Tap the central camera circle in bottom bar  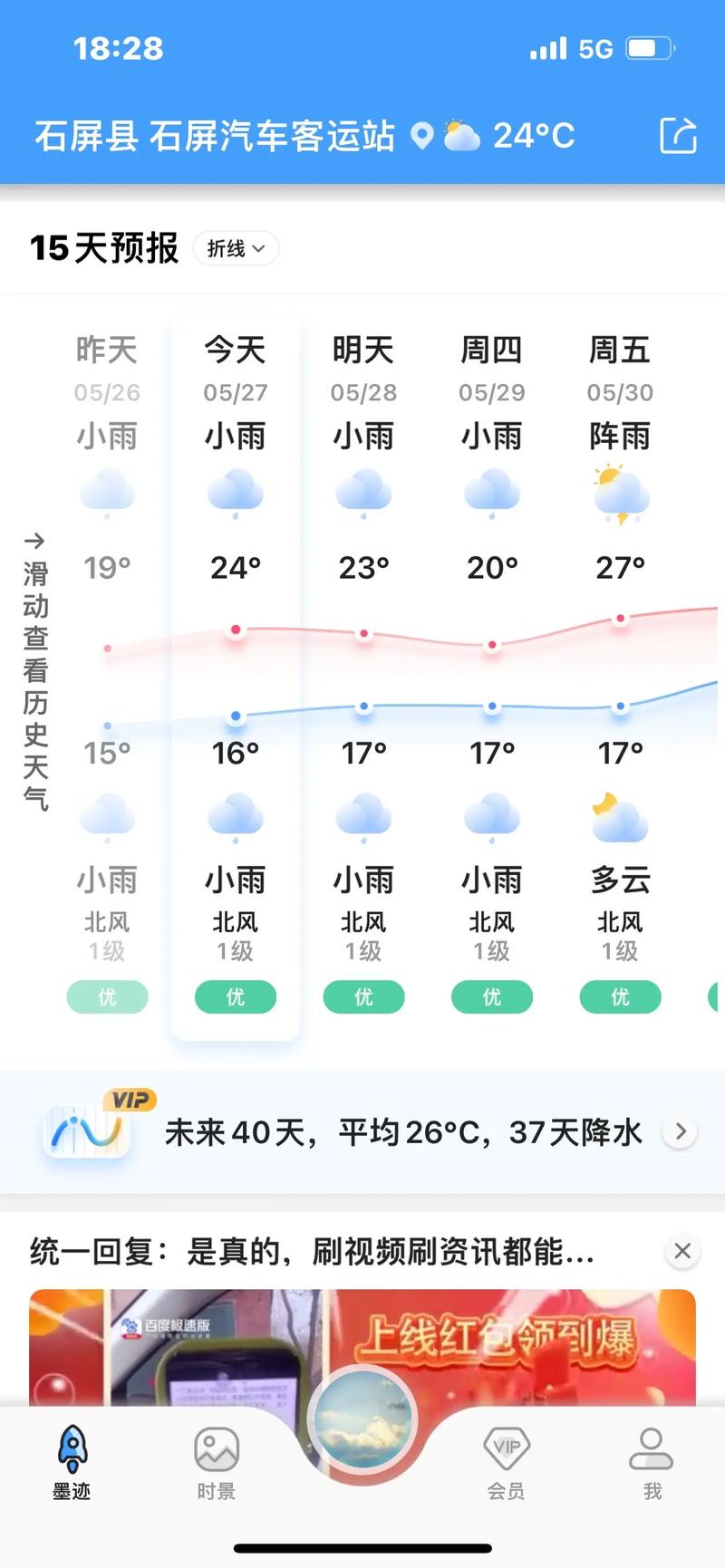[362, 1420]
